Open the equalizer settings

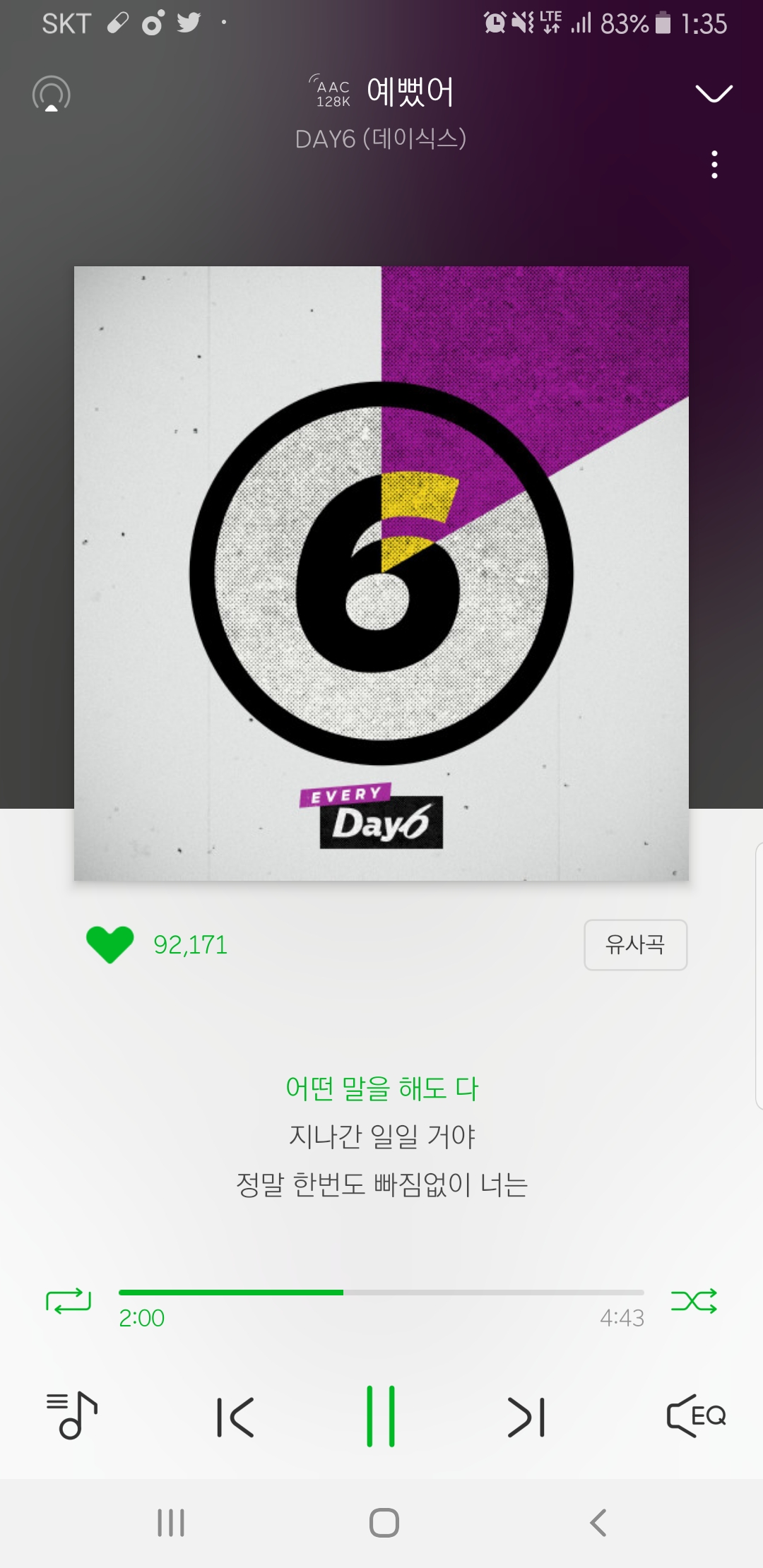tap(696, 1415)
